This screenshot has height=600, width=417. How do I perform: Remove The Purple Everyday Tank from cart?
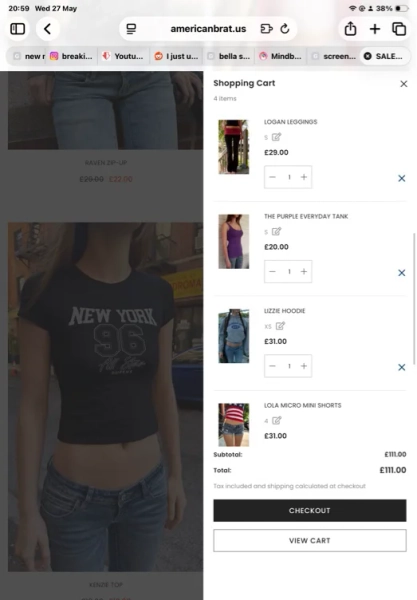(x=401, y=273)
